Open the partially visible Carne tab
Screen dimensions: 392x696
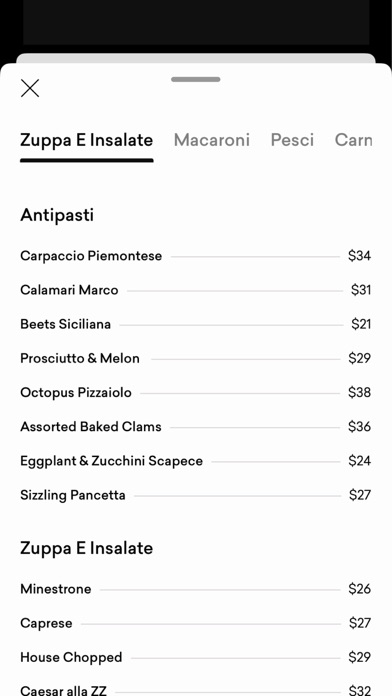(353, 140)
